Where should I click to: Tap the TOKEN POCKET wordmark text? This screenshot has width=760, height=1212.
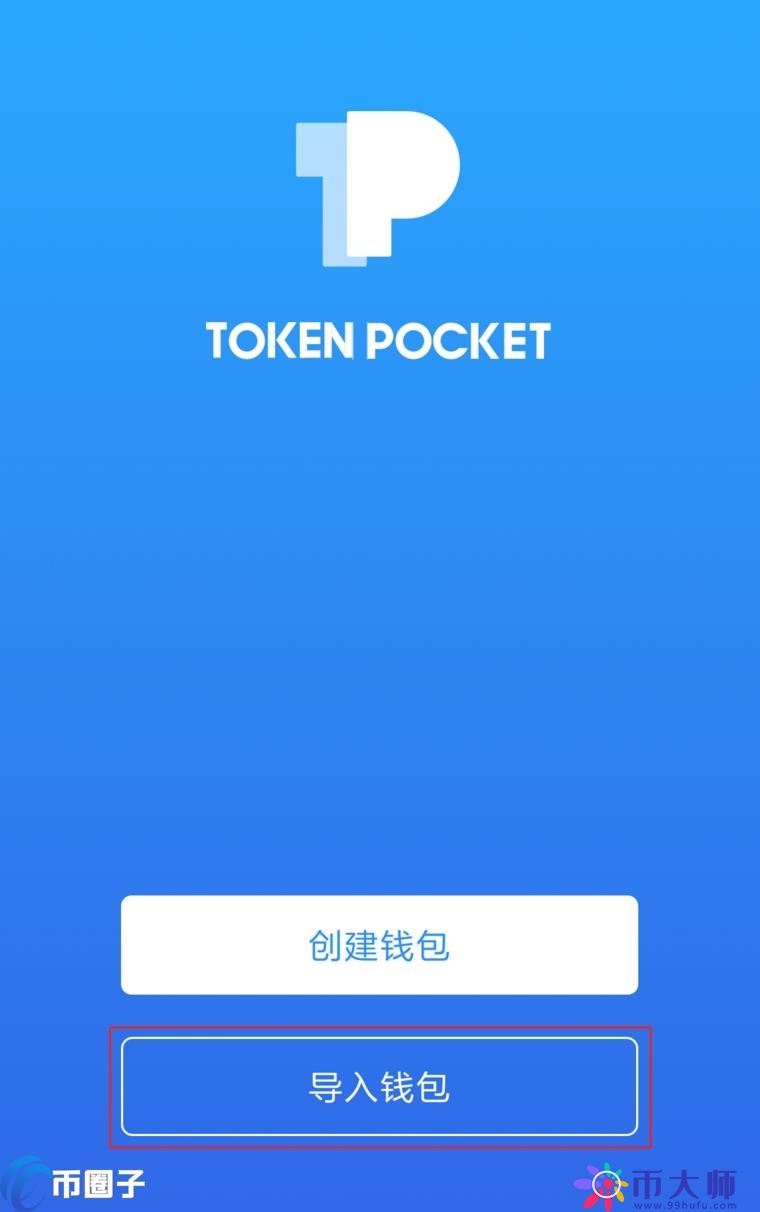coord(378,342)
